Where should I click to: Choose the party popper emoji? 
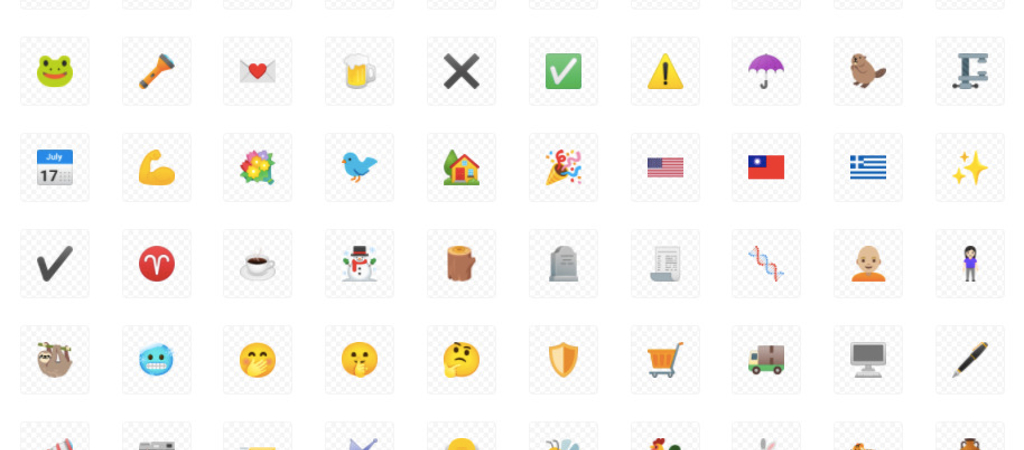coord(563,167)
